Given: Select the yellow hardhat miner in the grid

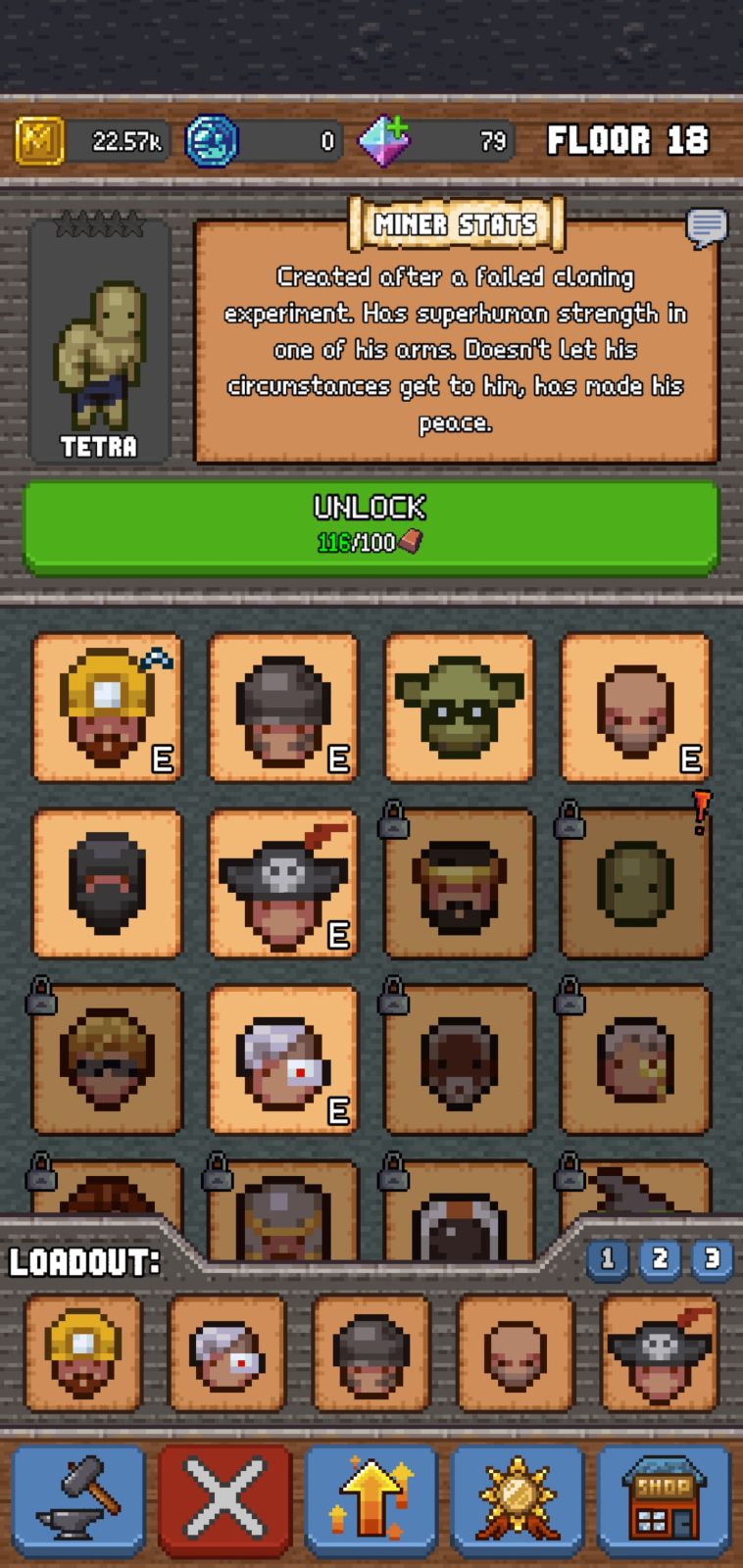Looking at the screenshot, I should click(x=107, y=707).
